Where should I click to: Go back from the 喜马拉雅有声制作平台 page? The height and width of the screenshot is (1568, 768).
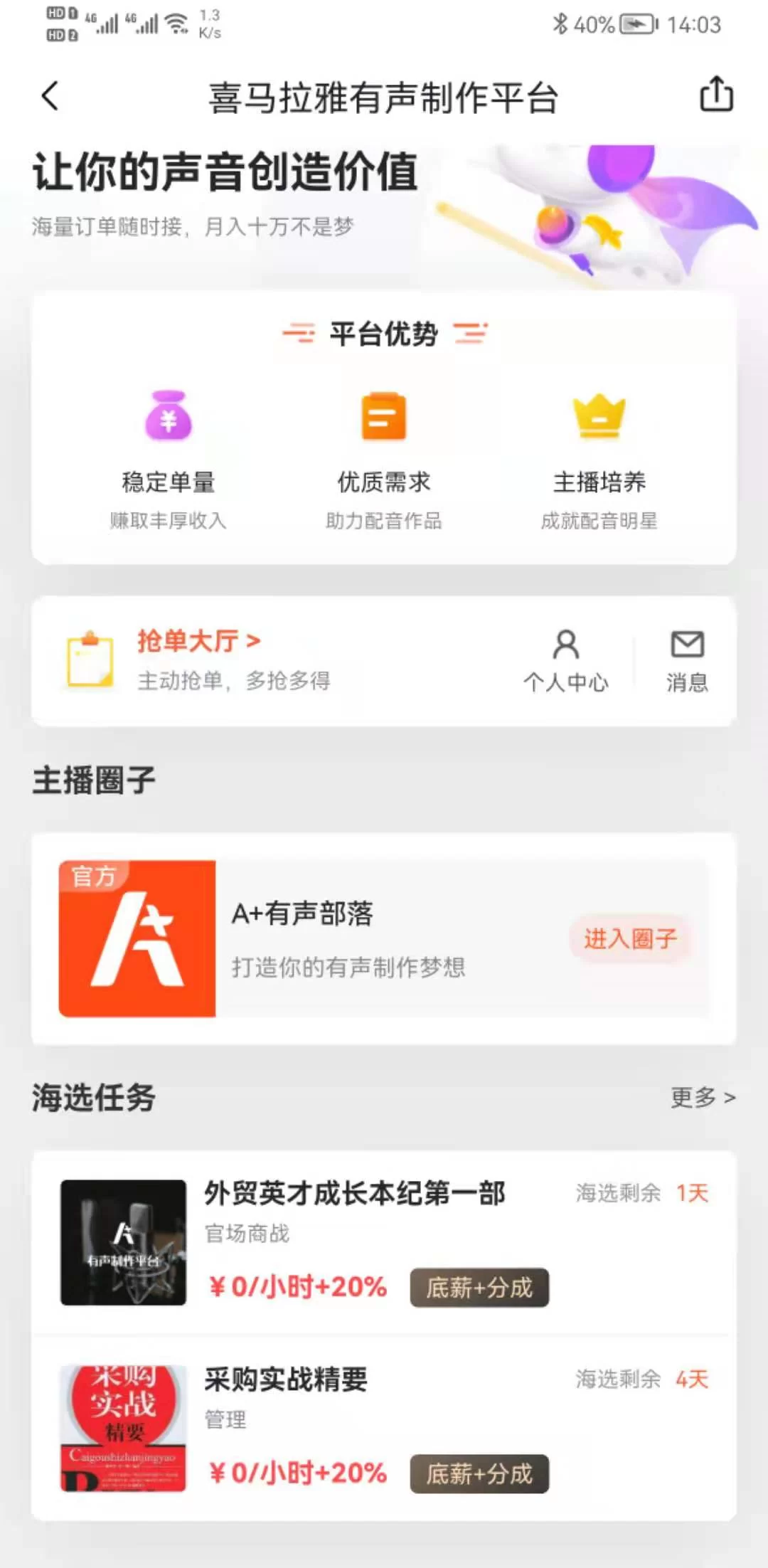pyautogui.click(x=50, y=96)
